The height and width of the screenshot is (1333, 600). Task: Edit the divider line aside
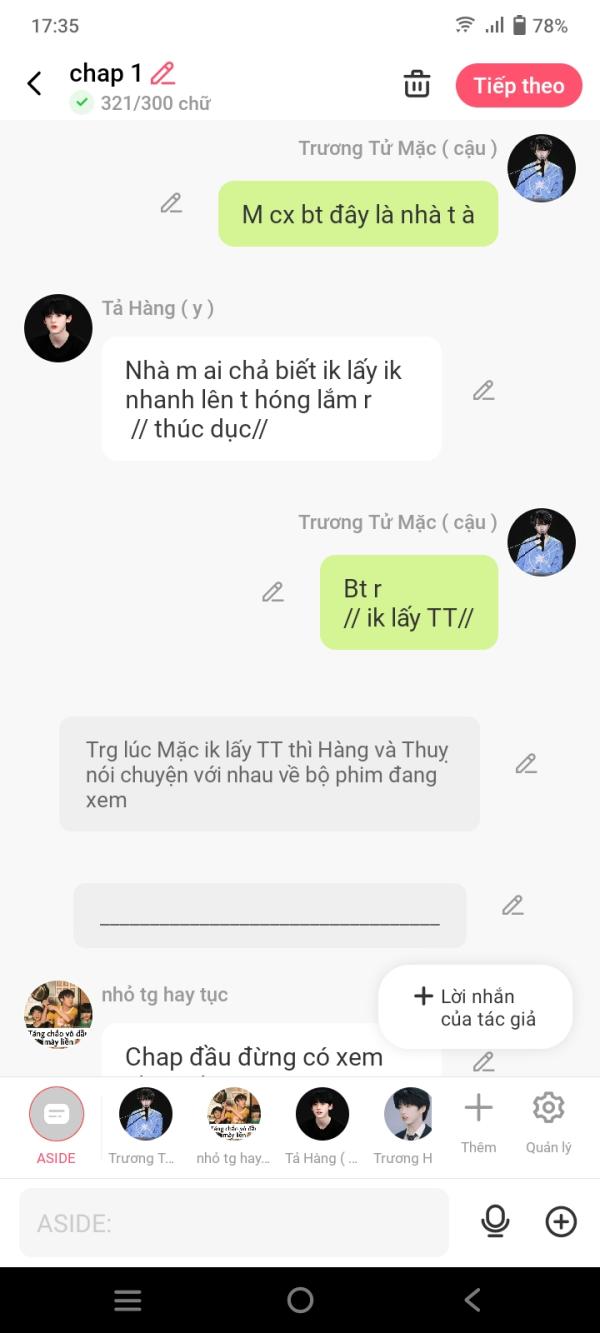coord(513,906)
